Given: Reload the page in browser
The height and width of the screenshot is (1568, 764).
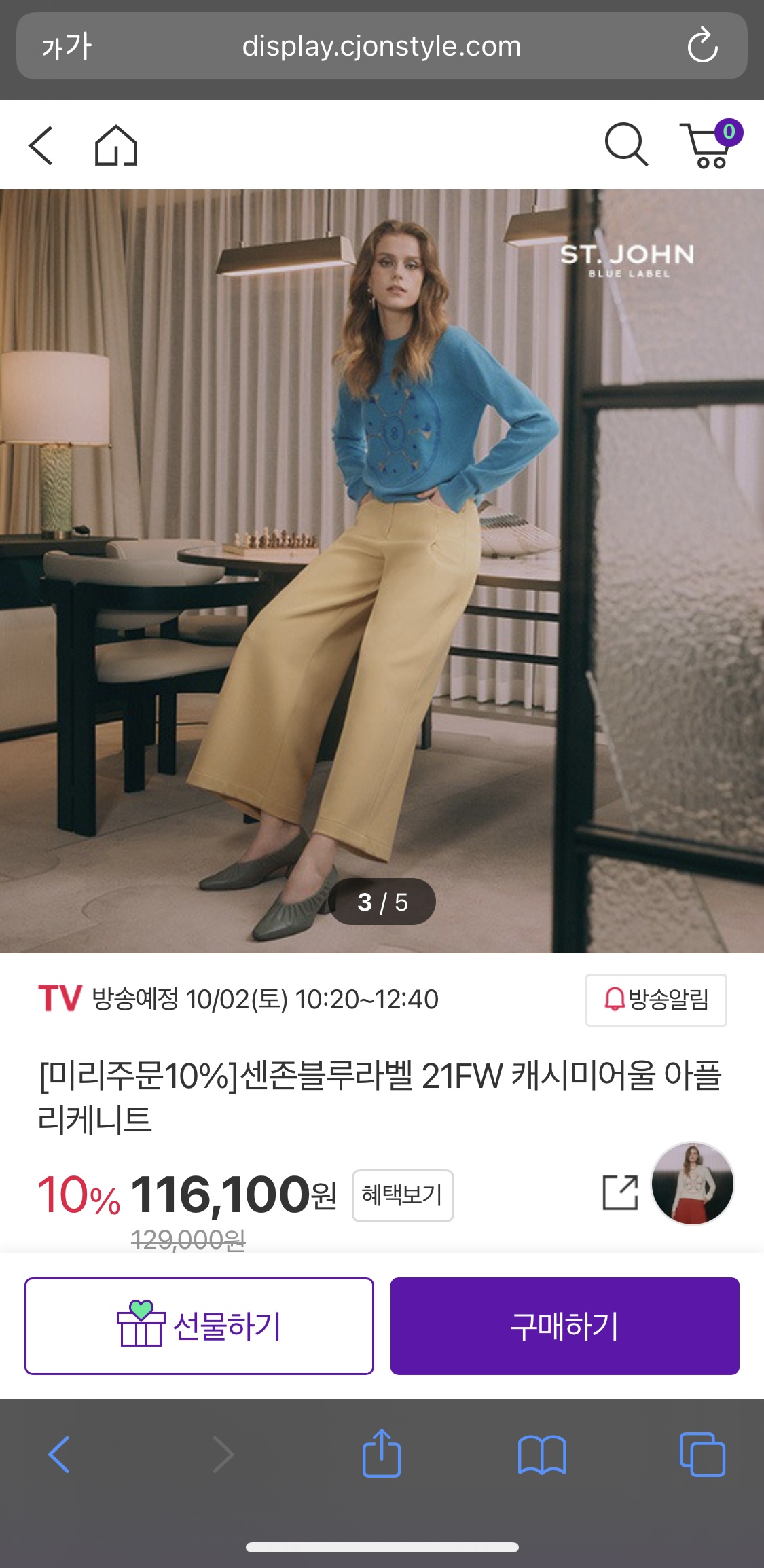Looking at the screenshot, I should pyautogui.click(x=702, y=46).
